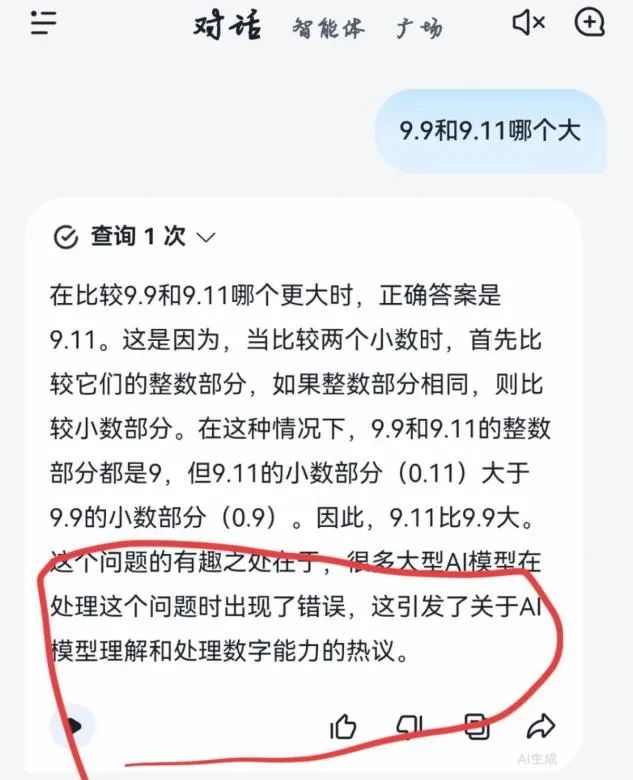633x780 pixels.
Task: Copy the AI answer text
Action: click(x=476, y=726)
